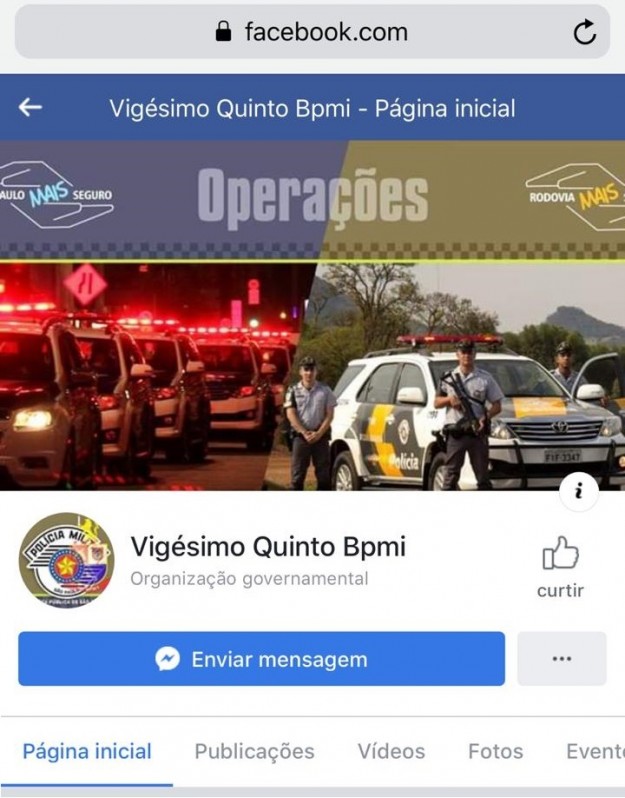
Task: Go back using the header arrow
Action: [x=31, y=107]
